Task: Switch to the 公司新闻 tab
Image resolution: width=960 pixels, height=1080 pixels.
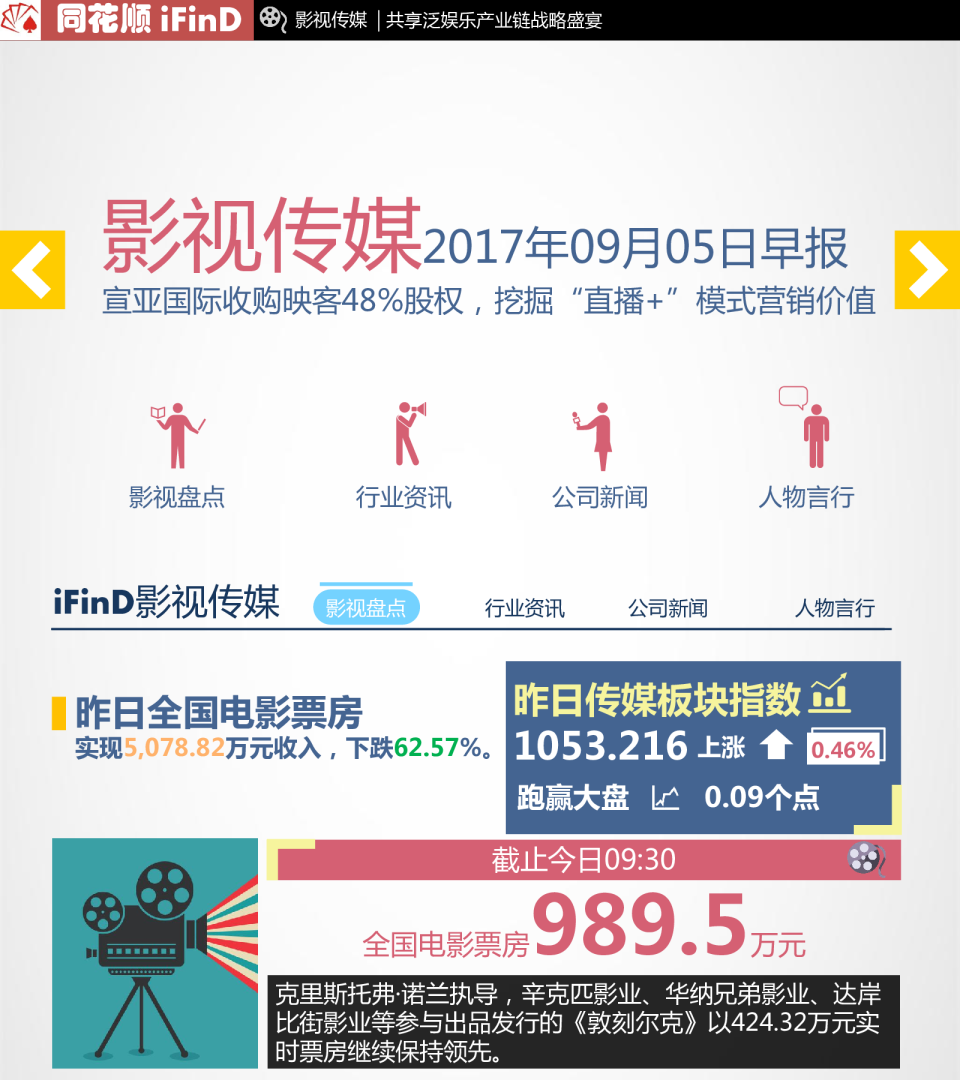Action: pyautogui.click(x=667, y=608)
